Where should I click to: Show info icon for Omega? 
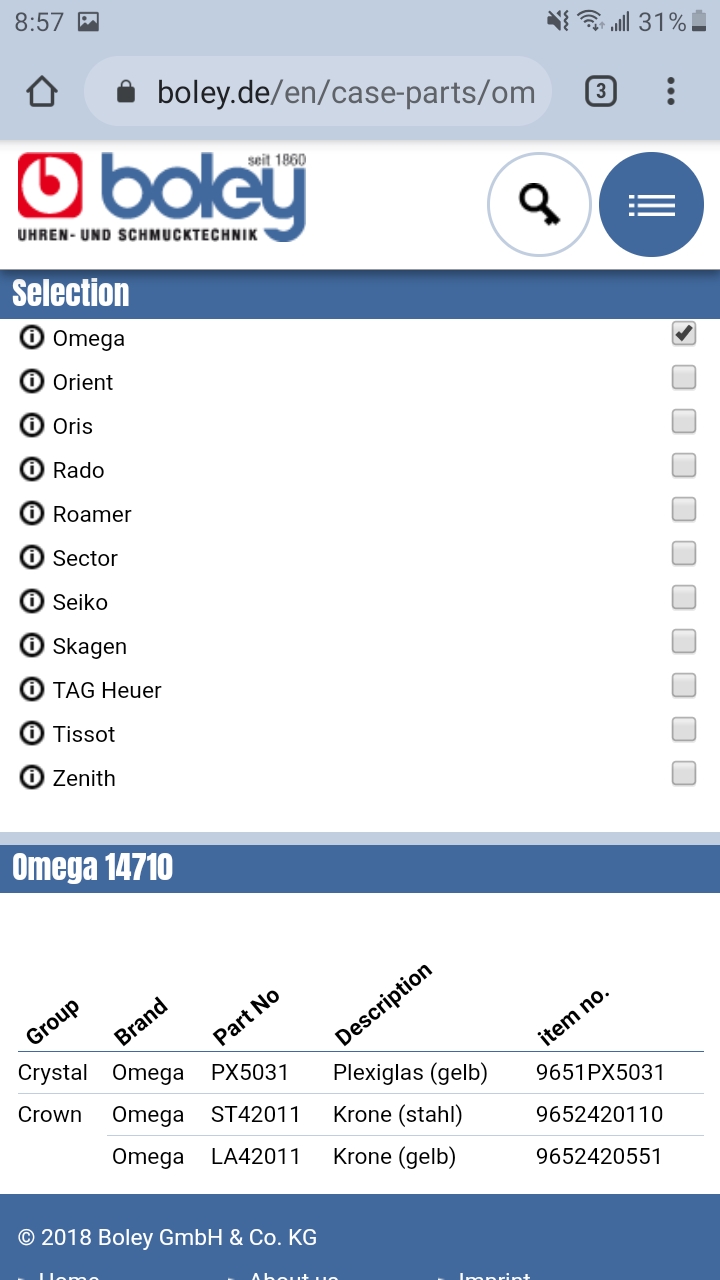coord(32,337)
